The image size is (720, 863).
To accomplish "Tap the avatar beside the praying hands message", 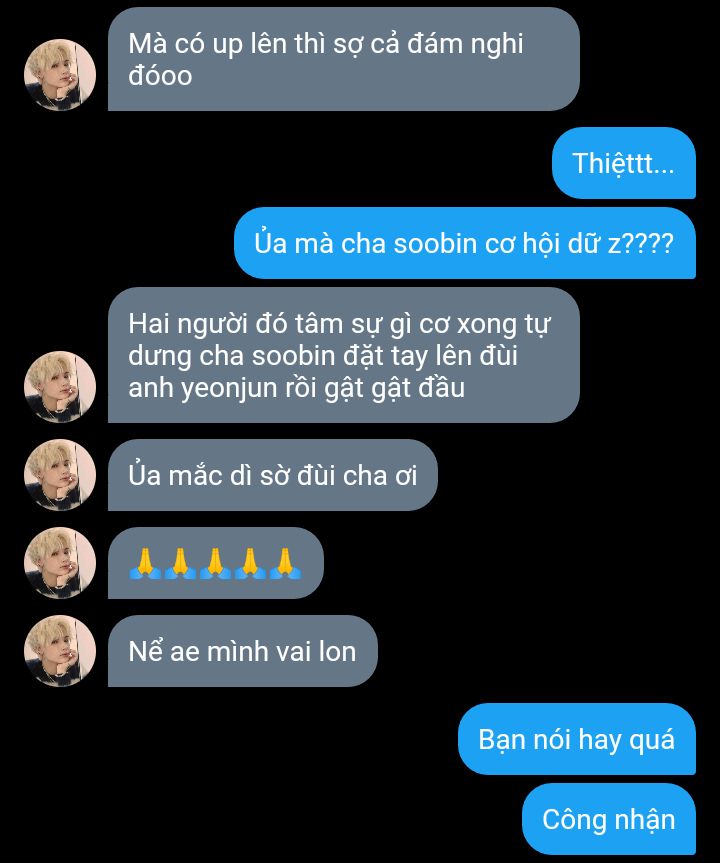I will point(60,563).
